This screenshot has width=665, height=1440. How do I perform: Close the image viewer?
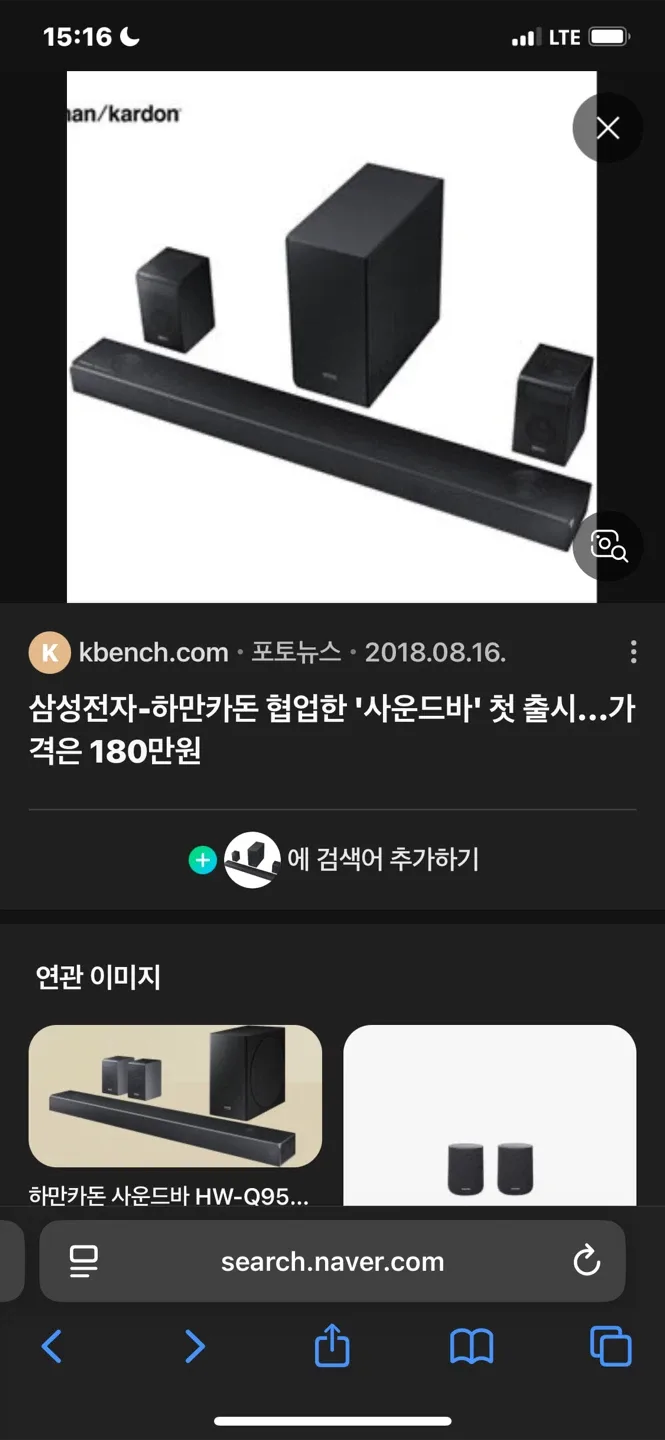(x=607, y=128)
